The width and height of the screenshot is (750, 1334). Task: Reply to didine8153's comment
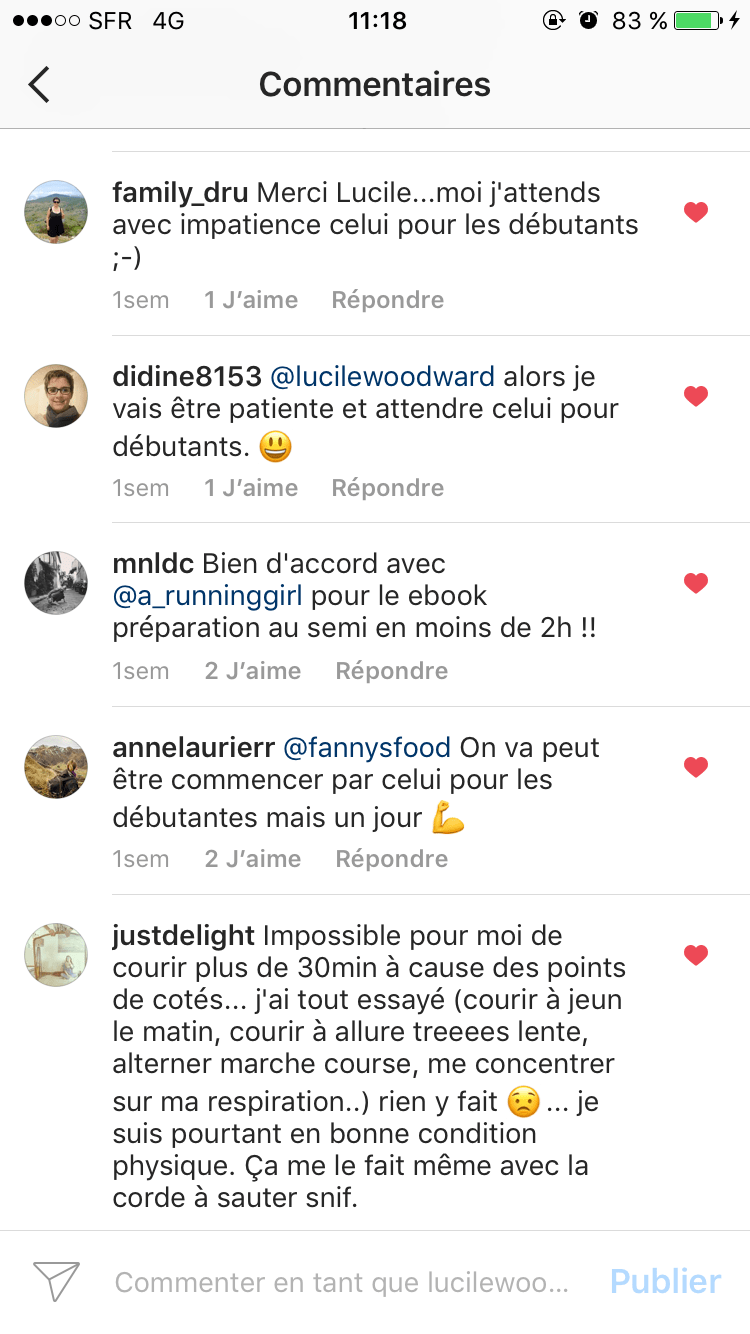click(x=388, y=488)
